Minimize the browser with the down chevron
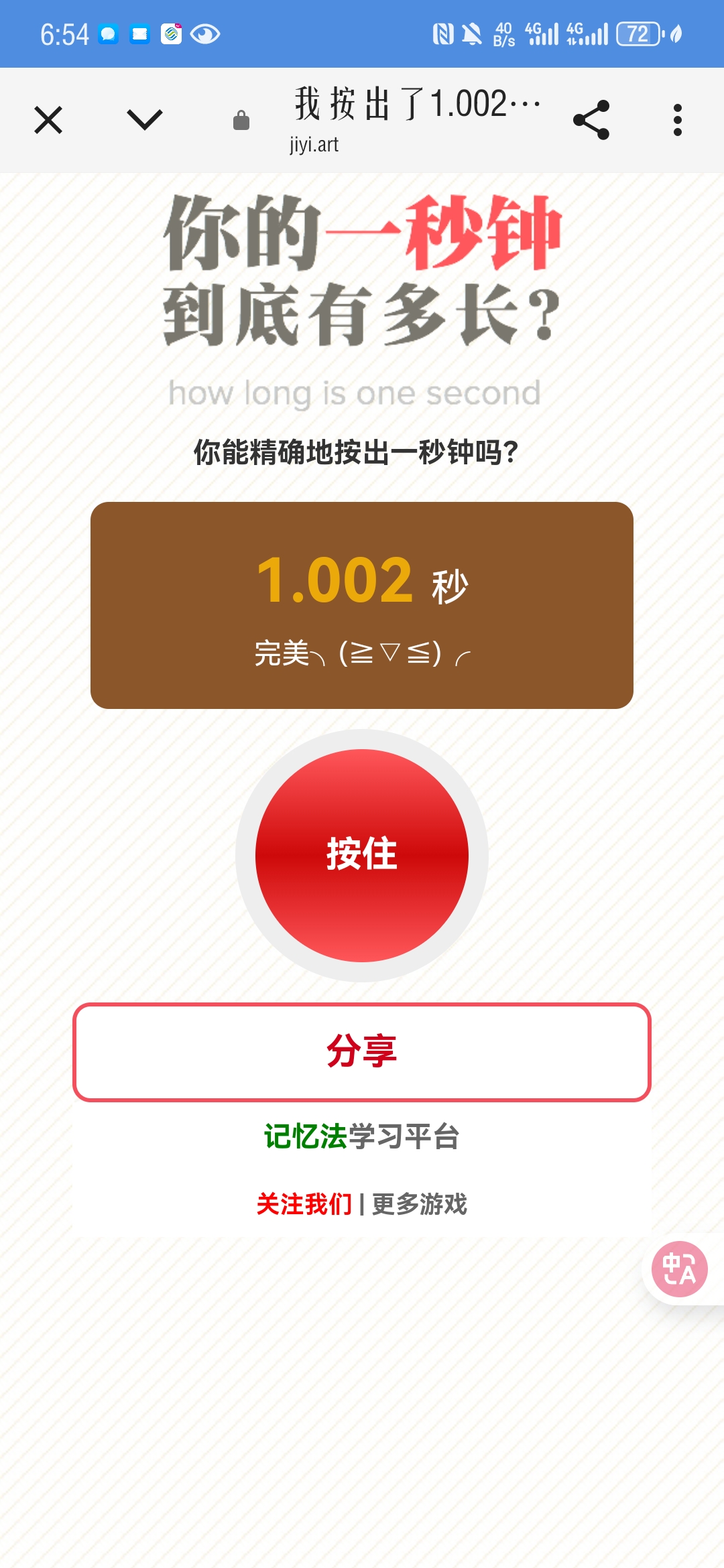The width and height of the screenshot is (724, 1568). 145,120
